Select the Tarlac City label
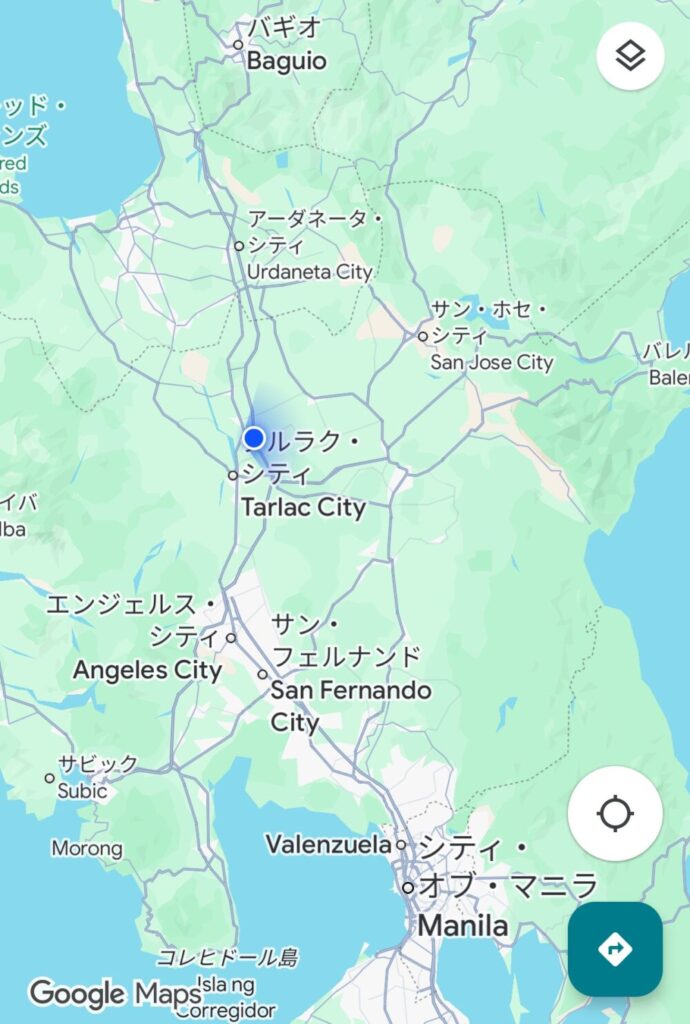This screenshot has width=690, height=1024. pyautogui.click(x=303, y=507)
